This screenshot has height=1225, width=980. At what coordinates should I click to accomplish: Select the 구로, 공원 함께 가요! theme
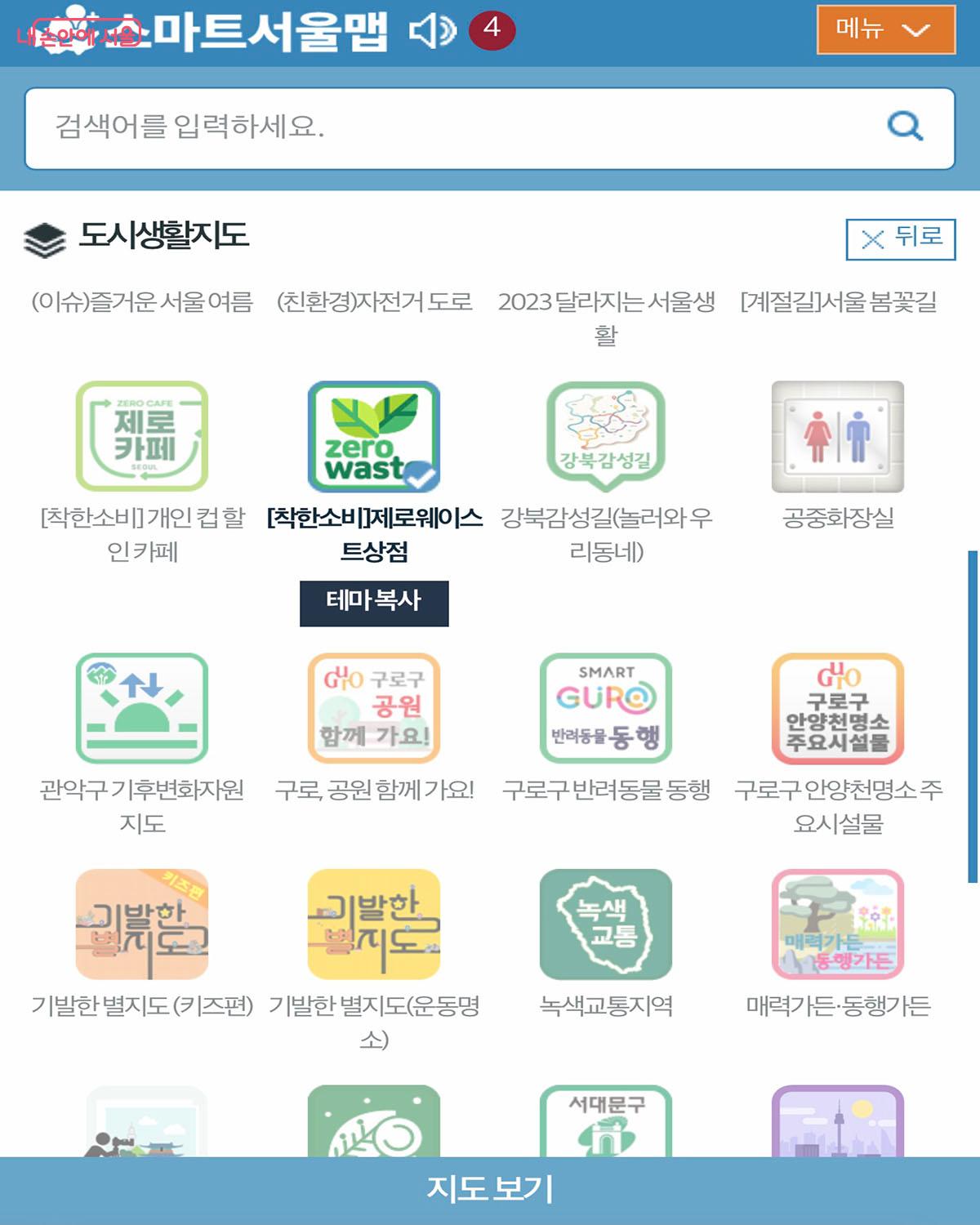(x=374, y=708)
